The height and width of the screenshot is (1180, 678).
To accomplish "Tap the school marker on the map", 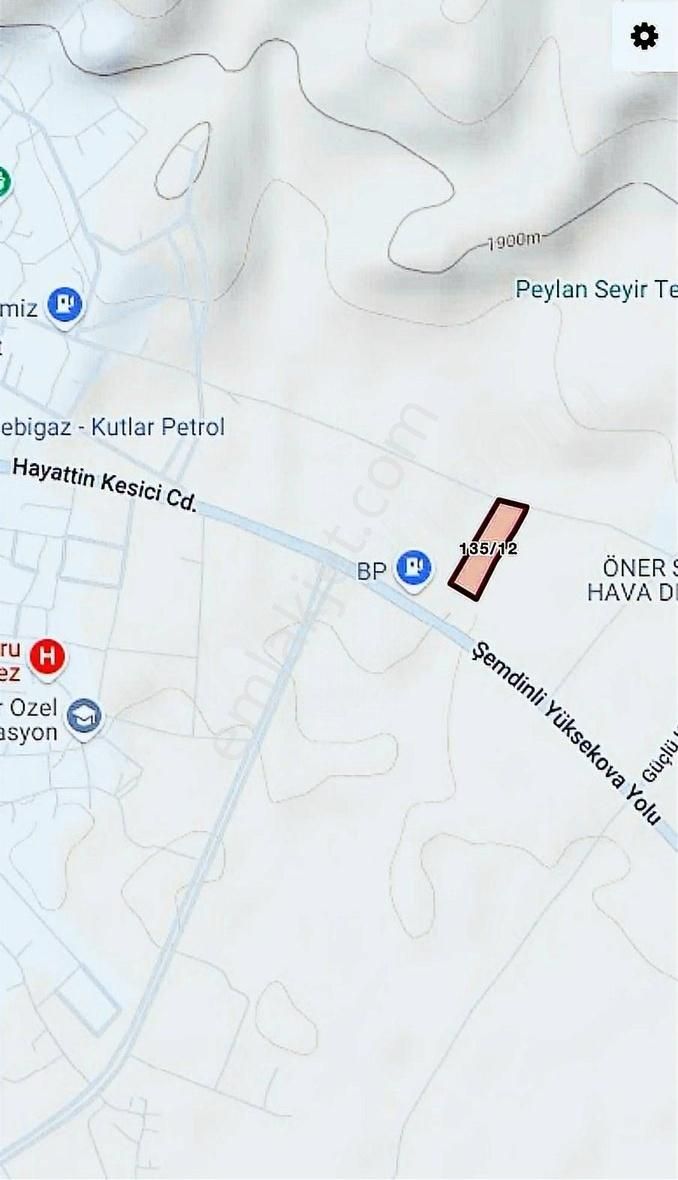I will (84, 716).
